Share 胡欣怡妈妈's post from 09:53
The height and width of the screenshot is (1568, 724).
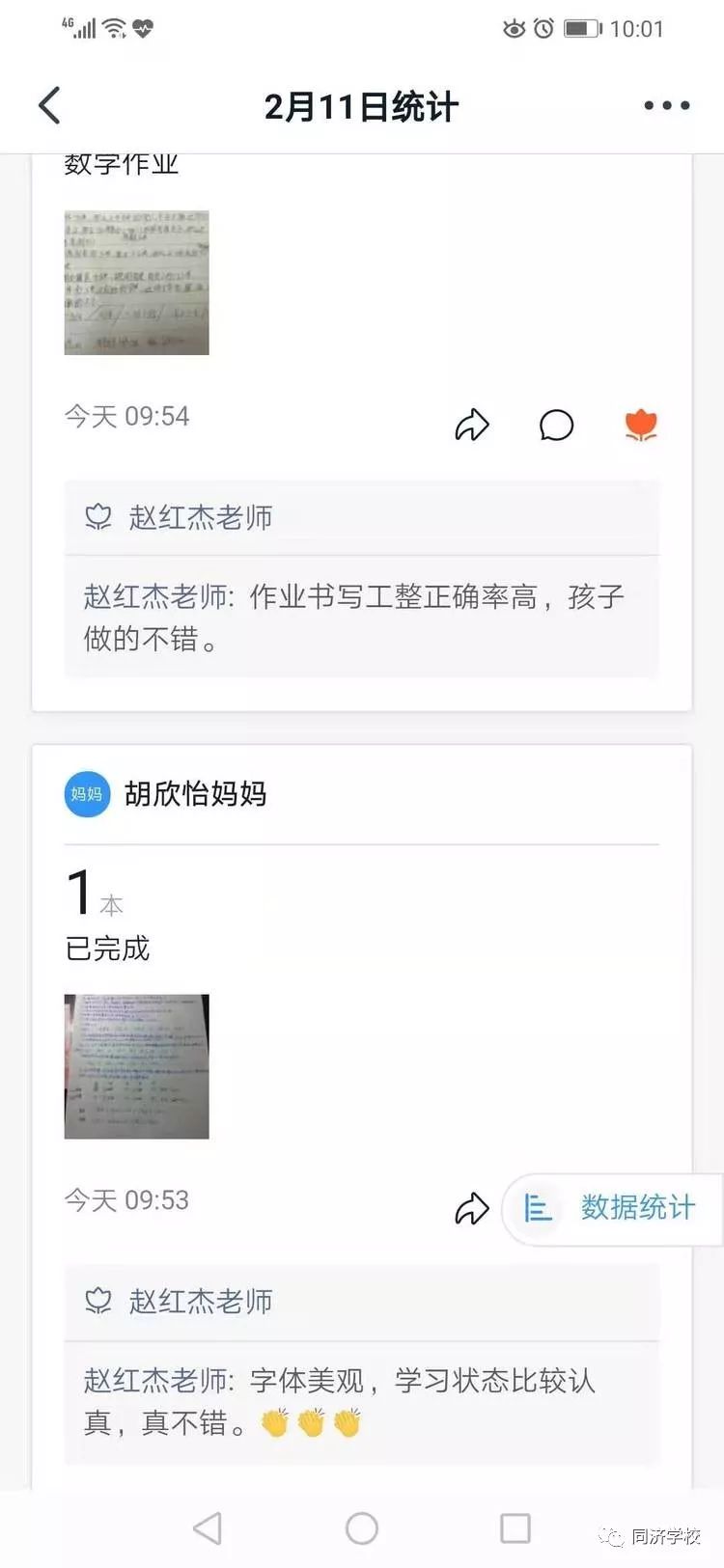pyautogui.click(x=472, y=1208)
